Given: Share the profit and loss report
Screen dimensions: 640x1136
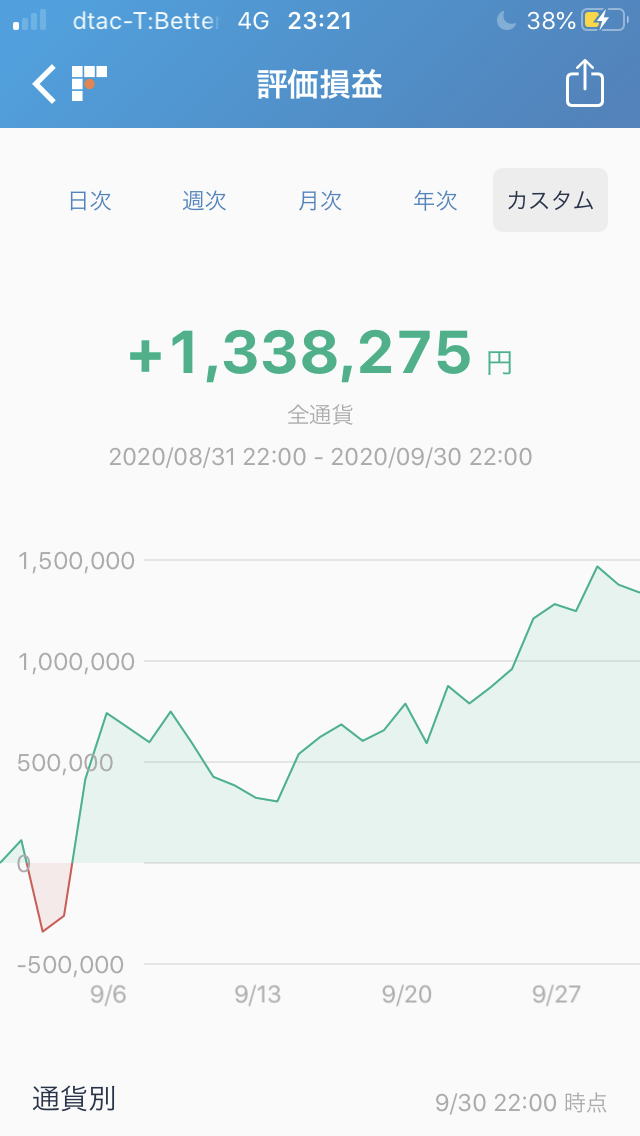Looking at the screenshot, I should 585,84.
